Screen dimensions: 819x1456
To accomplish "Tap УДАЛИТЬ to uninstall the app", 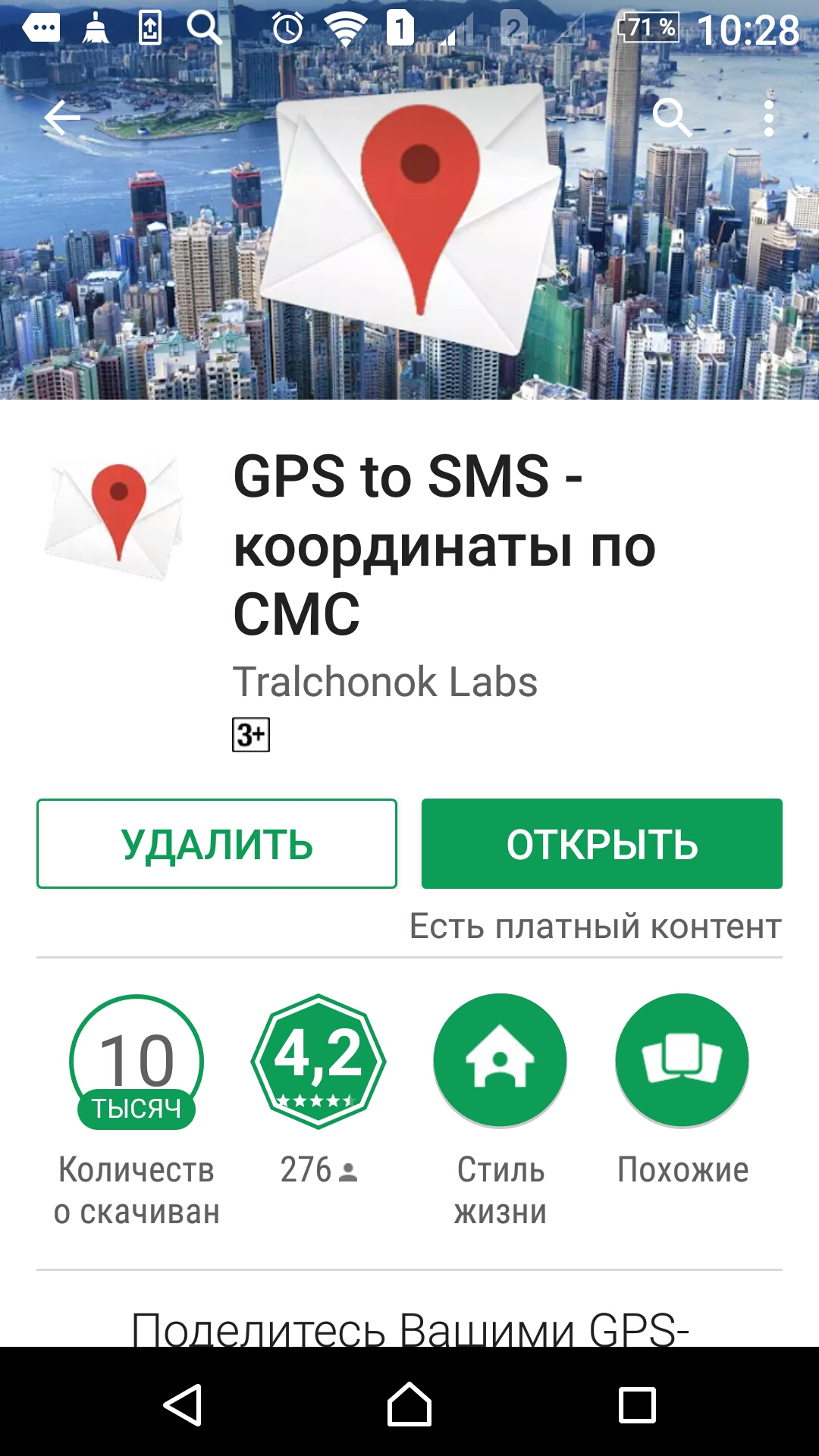I will point(217,843).
